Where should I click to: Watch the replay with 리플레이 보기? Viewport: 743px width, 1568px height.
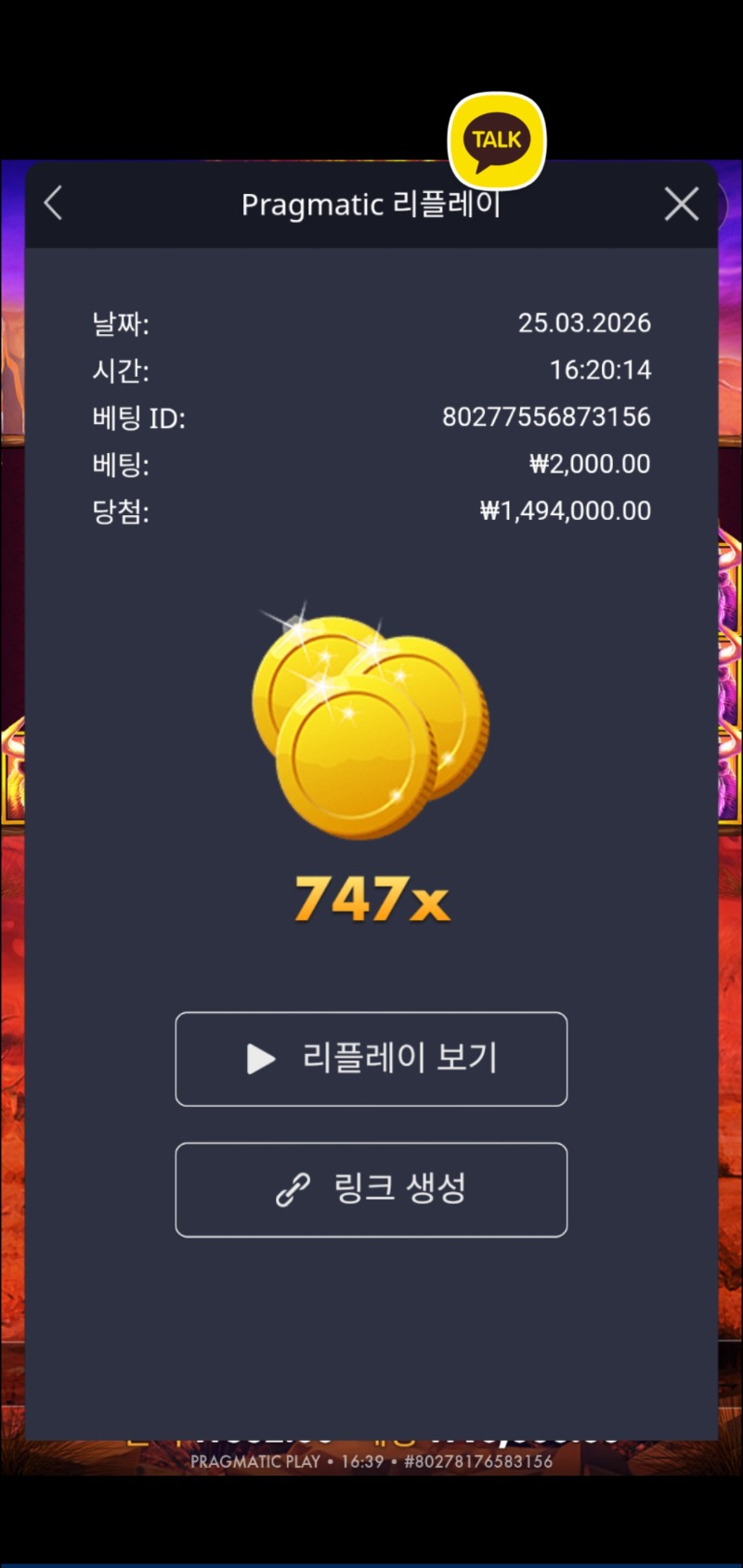(x=371, y=1058)
